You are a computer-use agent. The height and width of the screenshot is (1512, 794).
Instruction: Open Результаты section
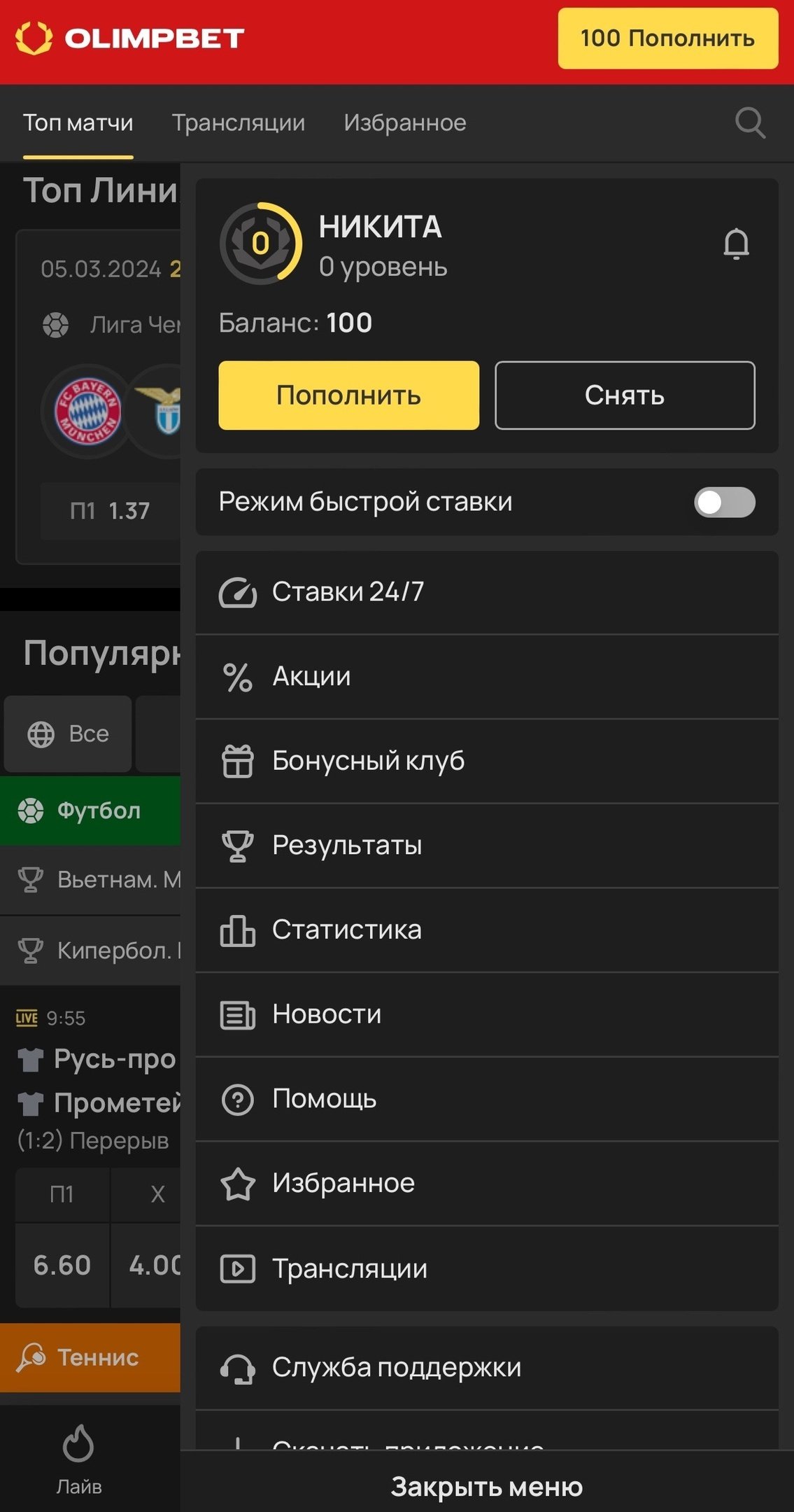click(x=486, y=846)
